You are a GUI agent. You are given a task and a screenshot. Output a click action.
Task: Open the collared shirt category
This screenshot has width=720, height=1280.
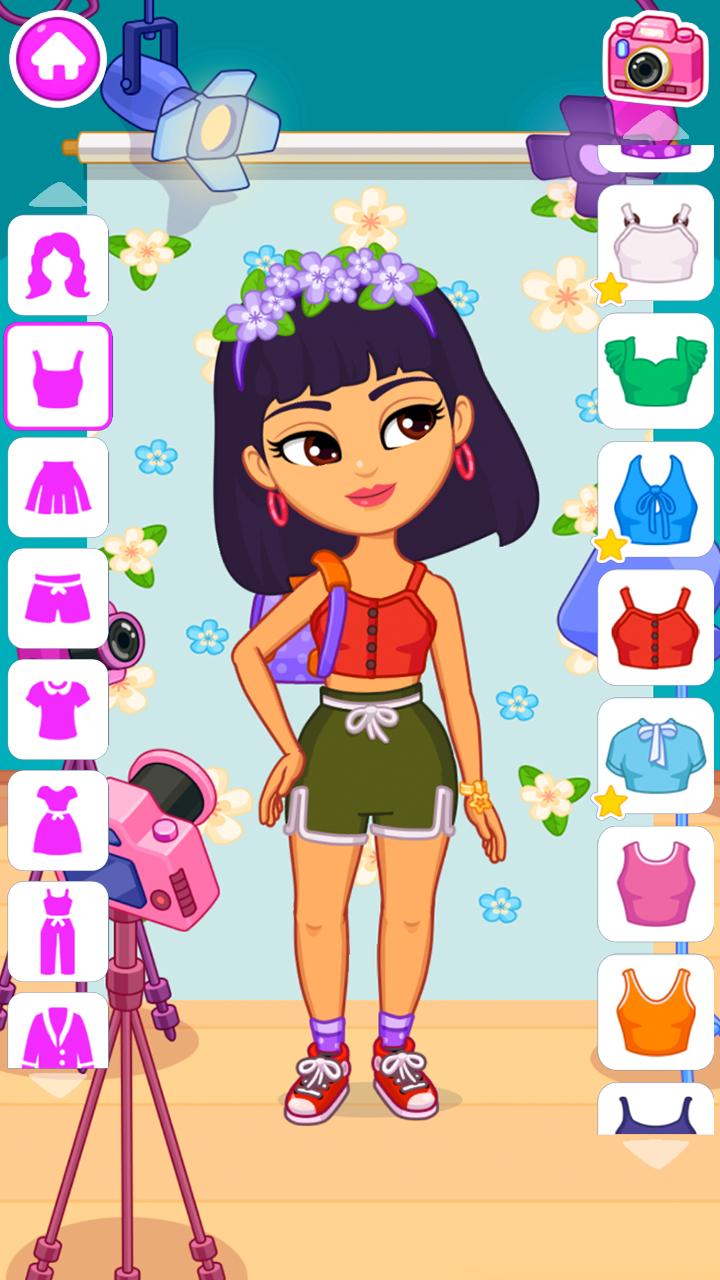pos(58,709)
